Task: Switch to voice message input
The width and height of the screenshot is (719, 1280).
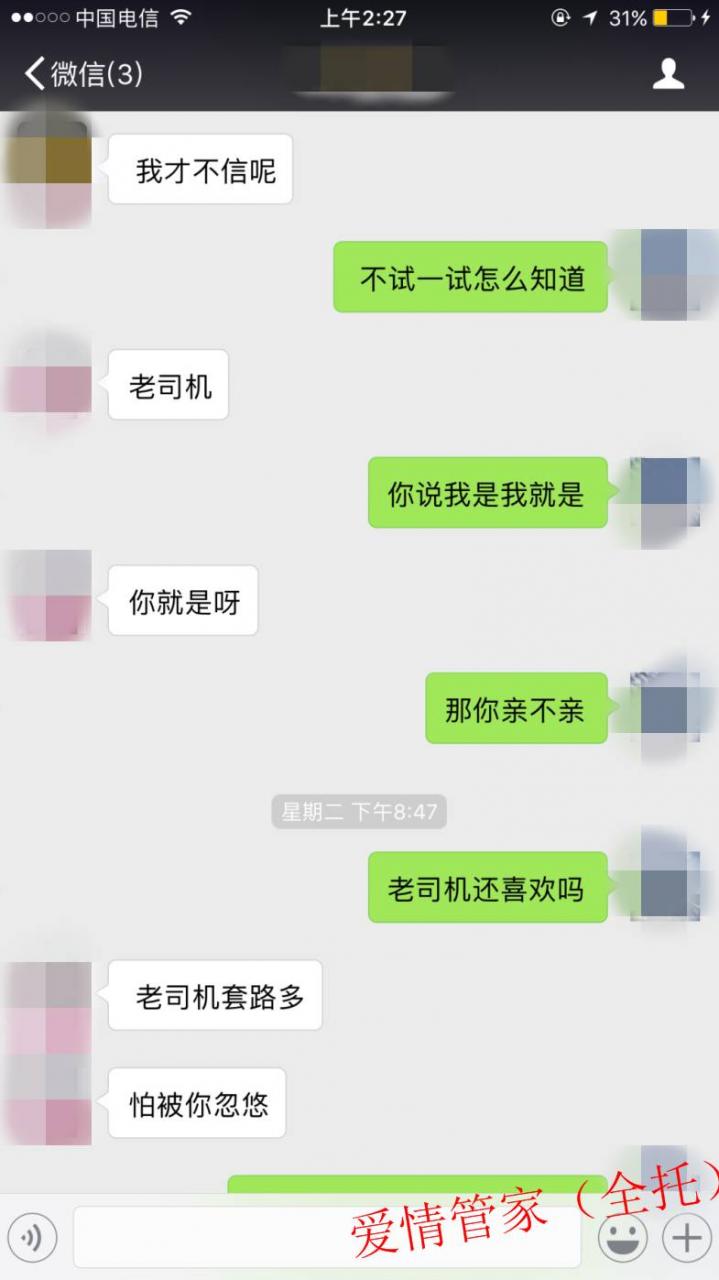Action: [32, 1239]
